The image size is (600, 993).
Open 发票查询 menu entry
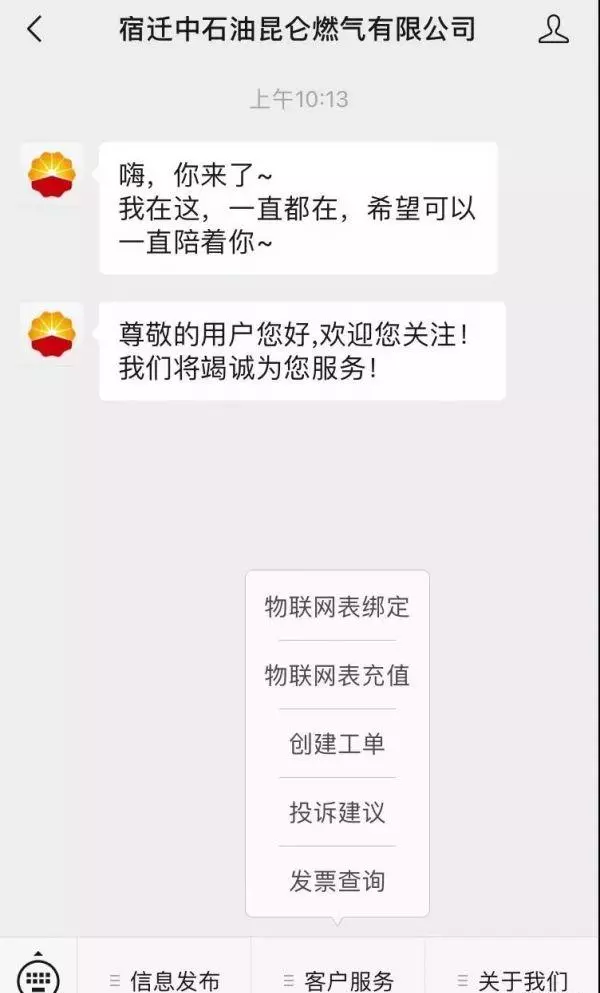pyautogui.click(x=337, y=880)
